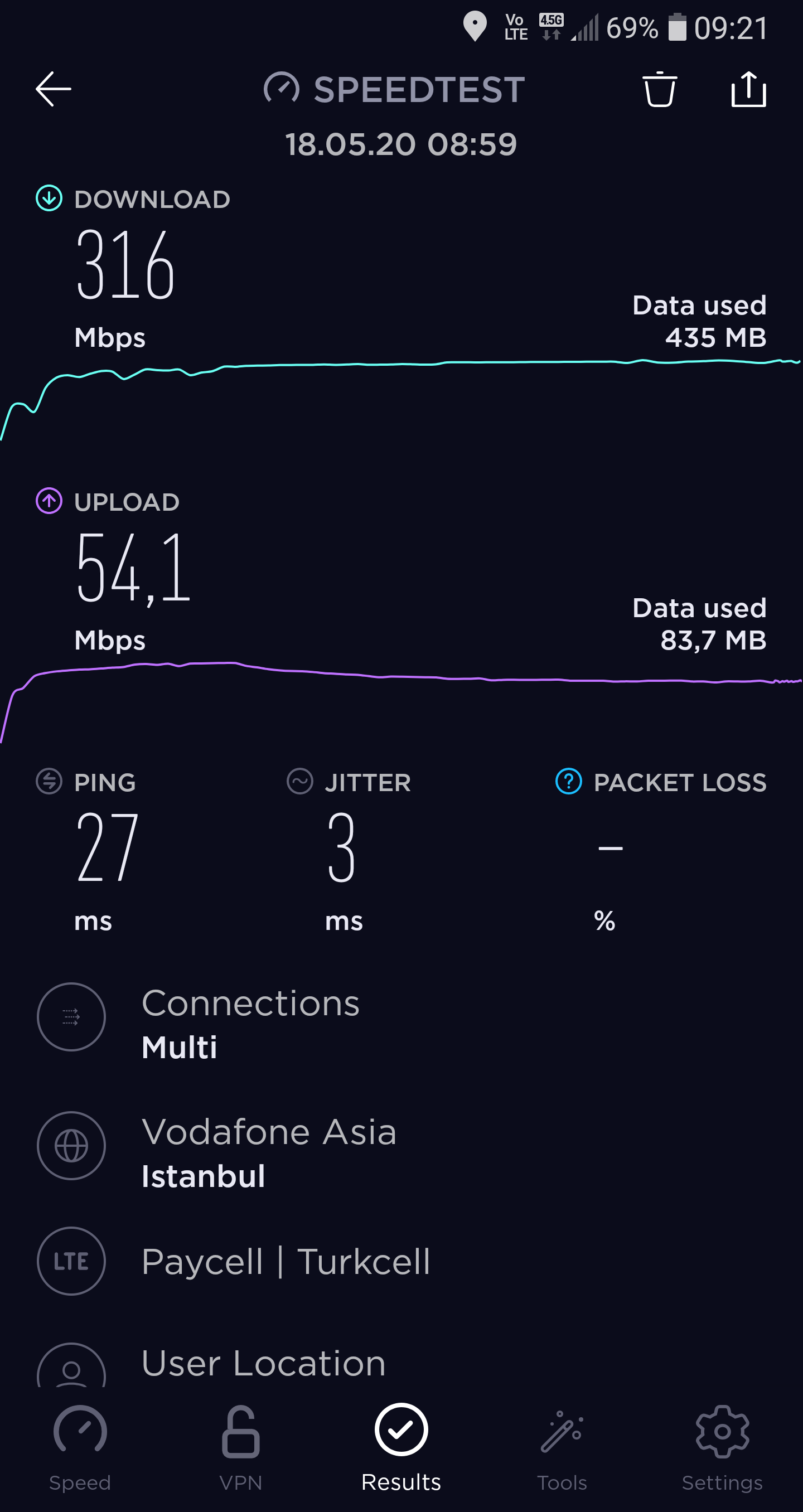Delete this speed test result
The image size is (803, 1512).
[660, 89]
